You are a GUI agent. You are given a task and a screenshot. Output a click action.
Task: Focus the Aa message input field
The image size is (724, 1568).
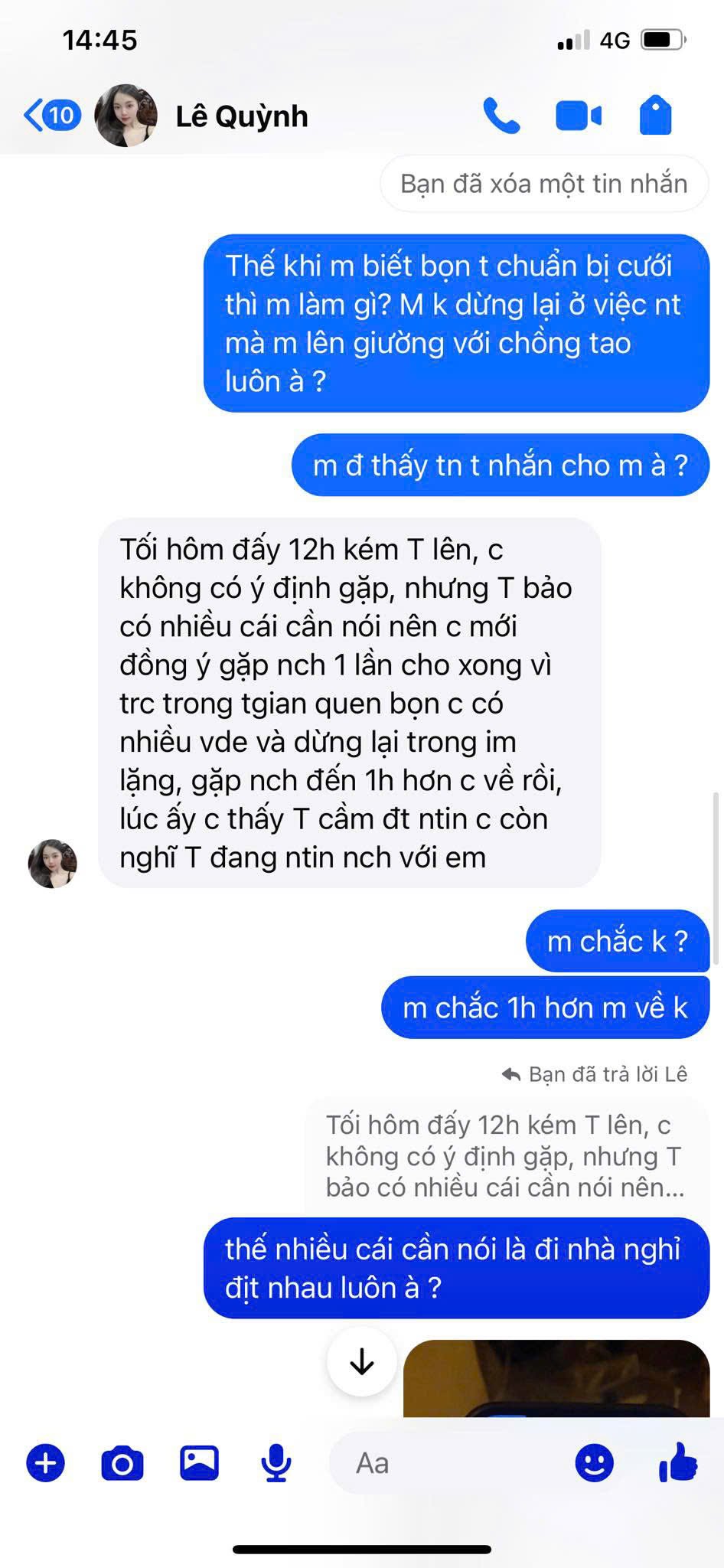click(444, 1463)
